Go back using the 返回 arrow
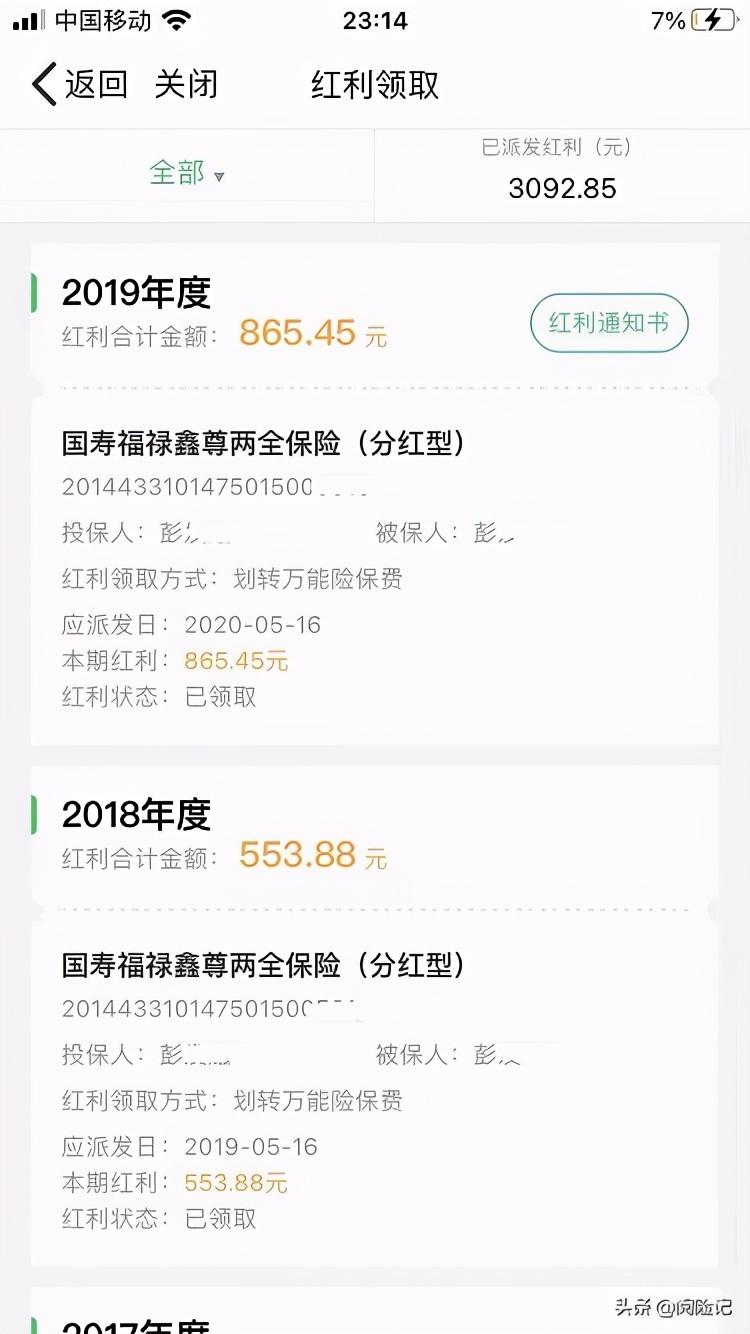The height and width of the screenshot is (1334, 750). point(80,84)
